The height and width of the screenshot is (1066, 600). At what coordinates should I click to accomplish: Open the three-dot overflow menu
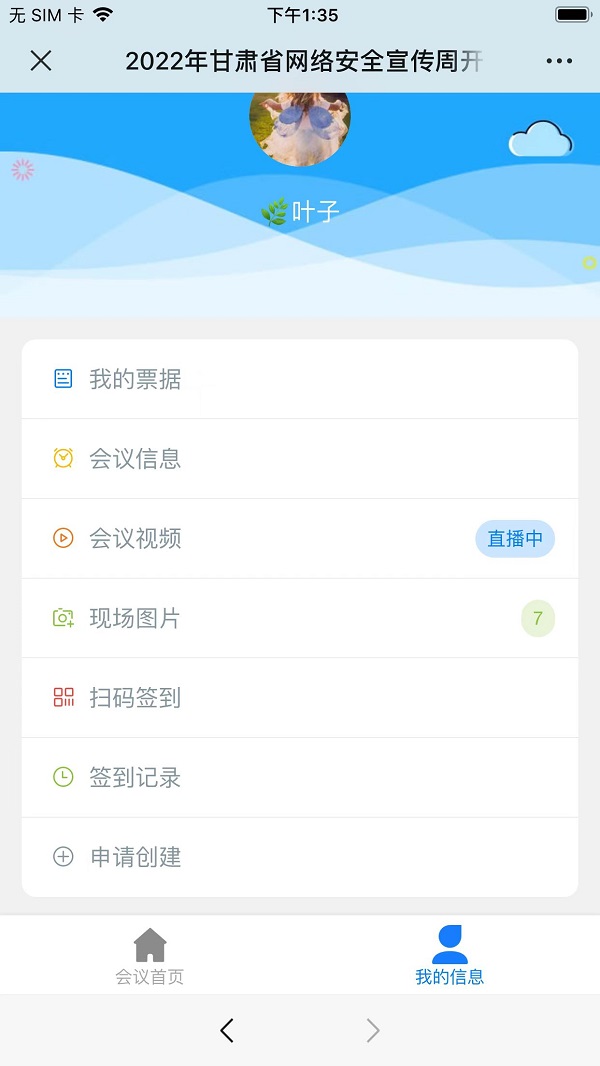tap(559, 61)
